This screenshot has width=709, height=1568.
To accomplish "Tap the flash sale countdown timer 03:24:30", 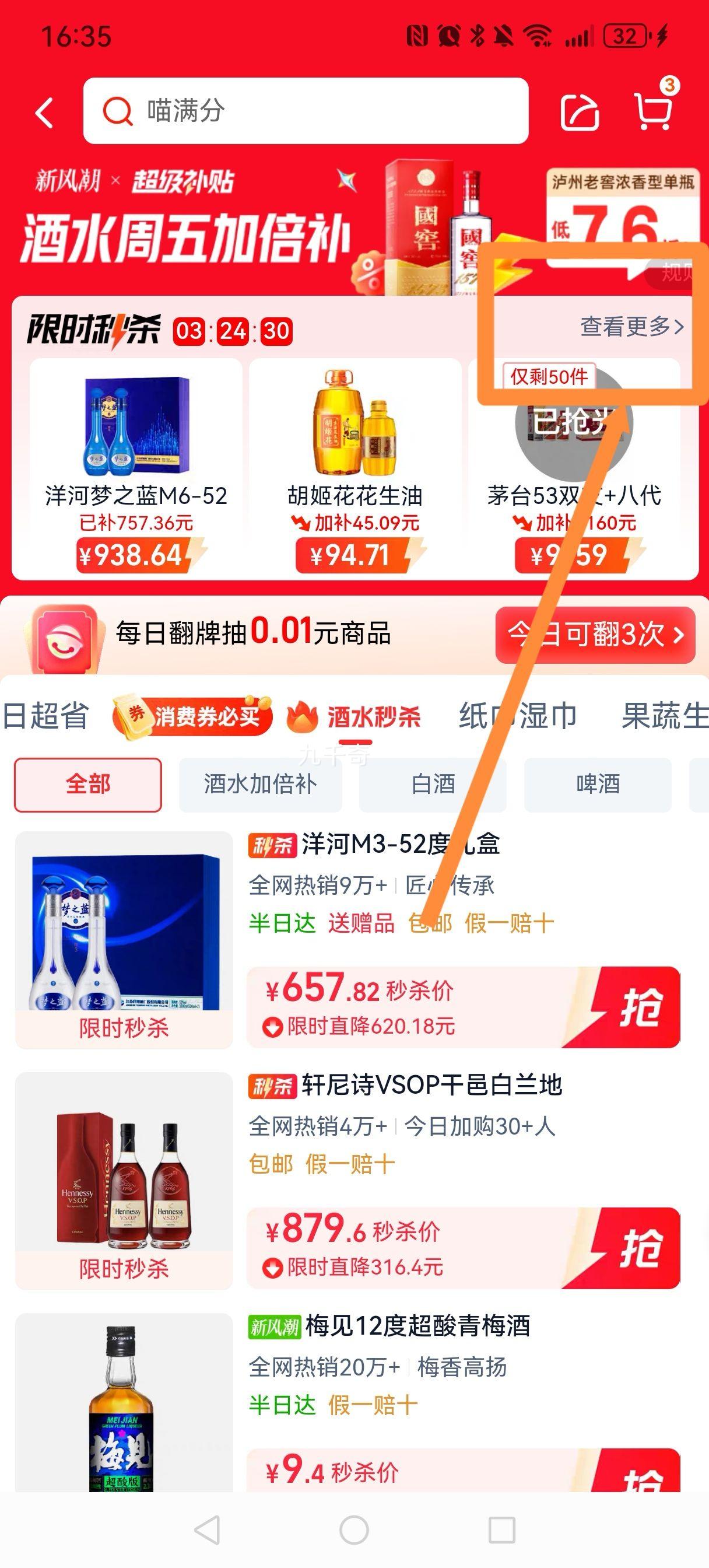I will 233,331.
